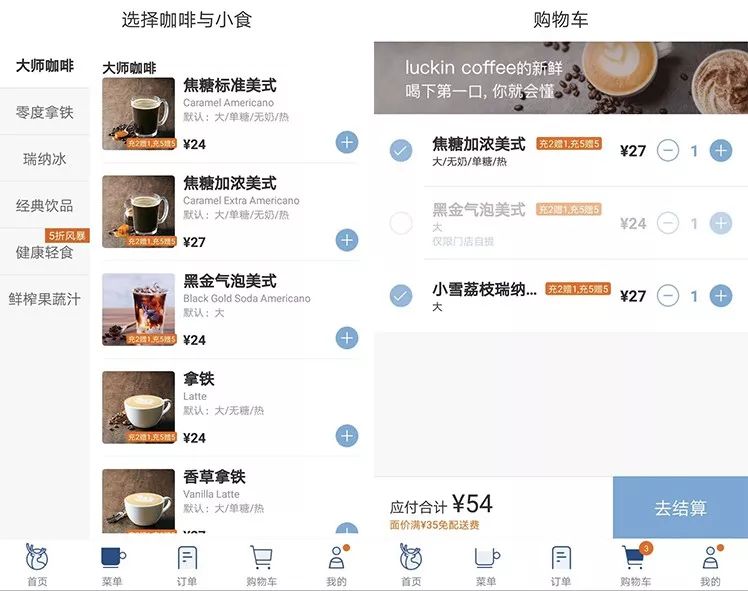Switch to the 瑞纳冰 category
The width and height of the screenshot is (748, 591).
tap(44, 159)
